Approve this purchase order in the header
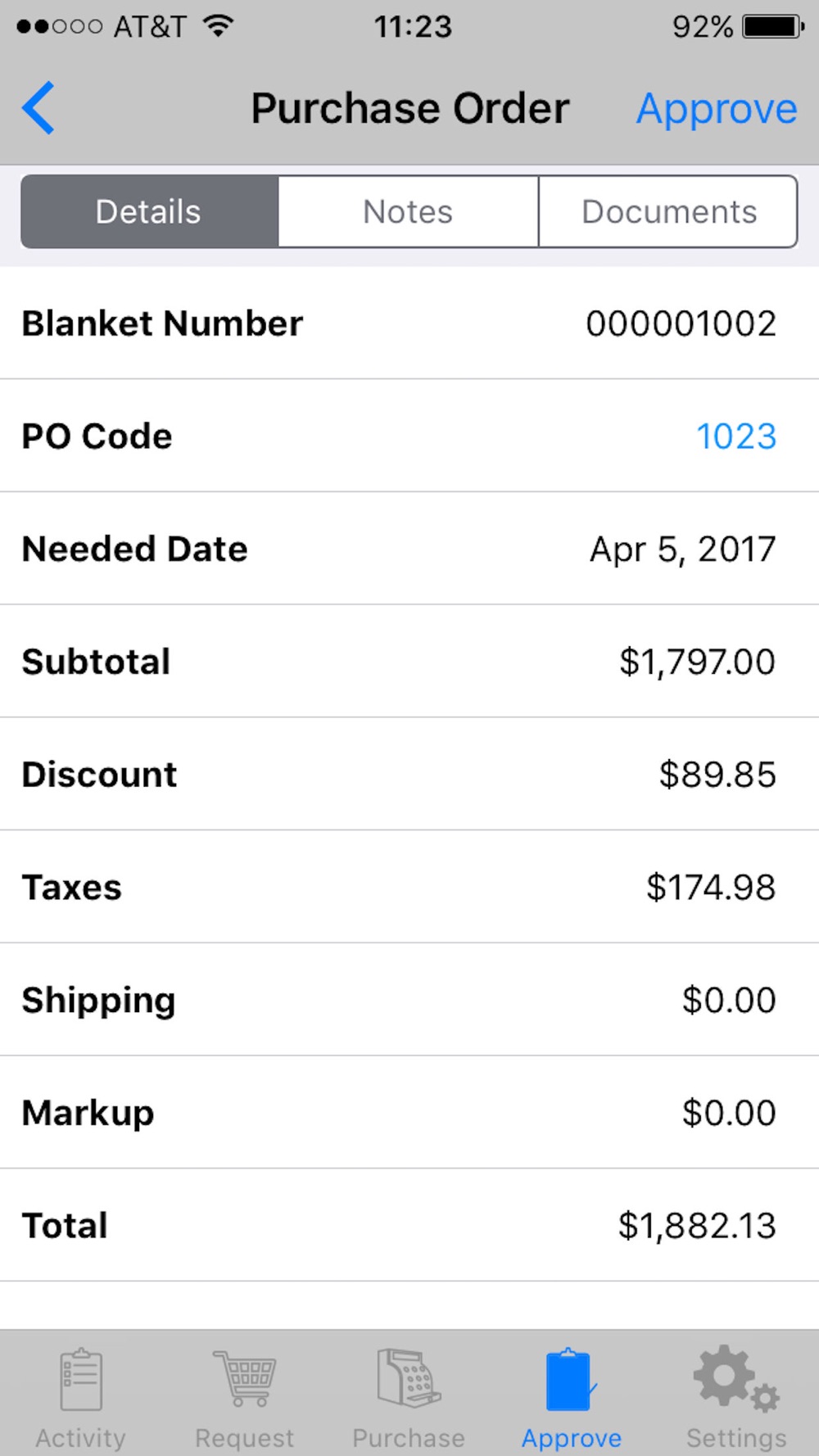 pos(717,109)
